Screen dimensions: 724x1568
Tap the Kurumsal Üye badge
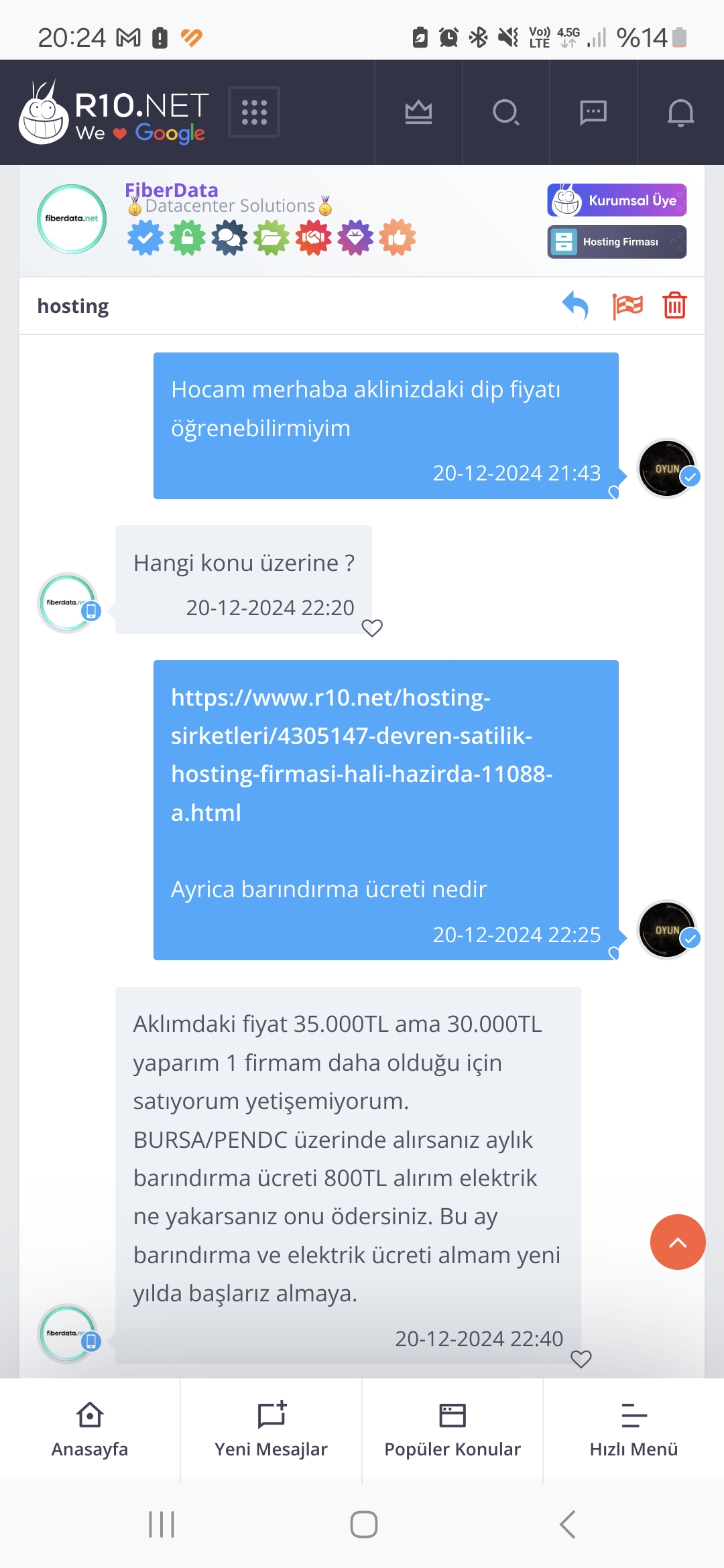pyautogui.click(x=617, y=200)
